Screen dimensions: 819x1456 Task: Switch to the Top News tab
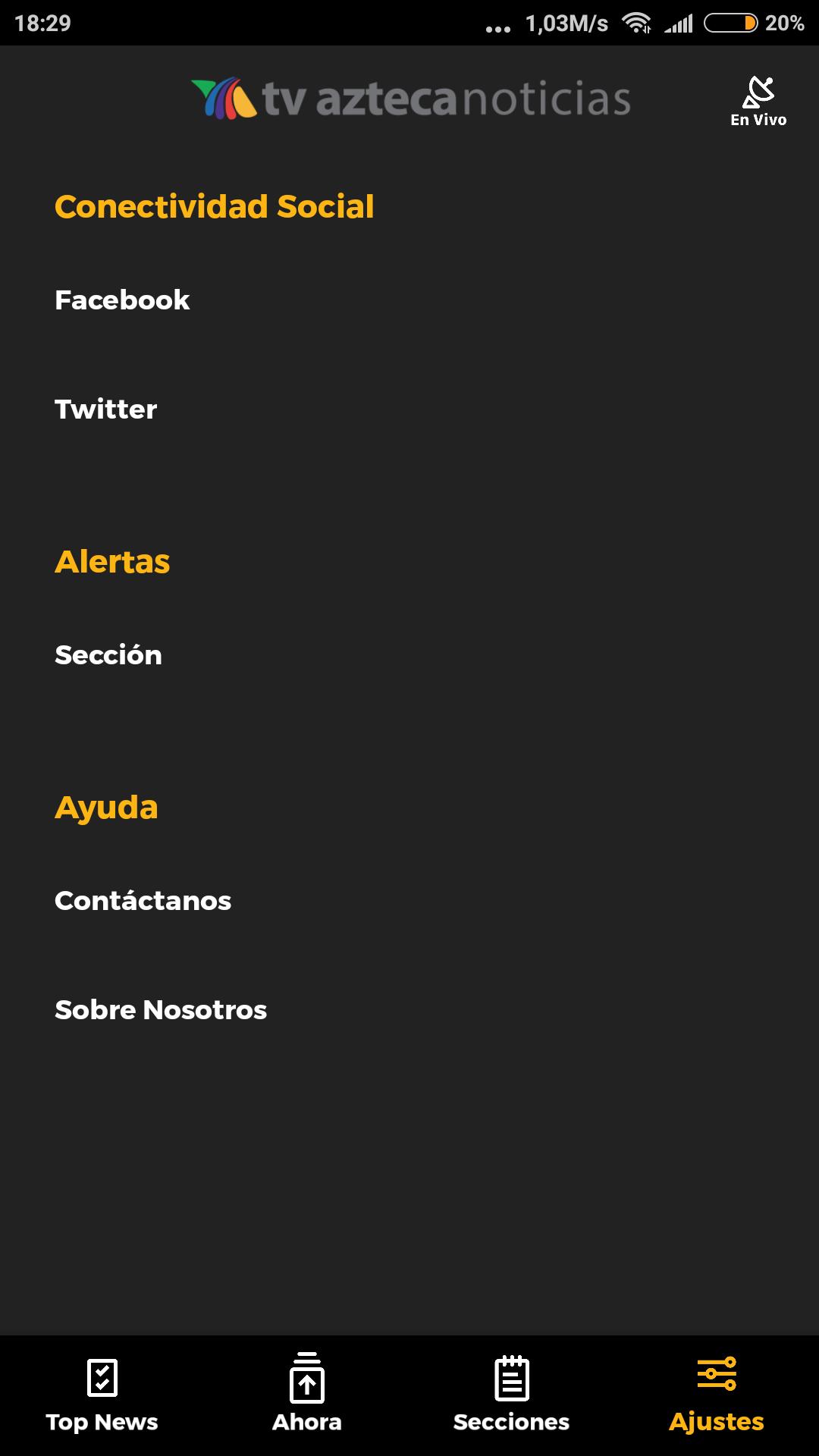pos(102,1395)
